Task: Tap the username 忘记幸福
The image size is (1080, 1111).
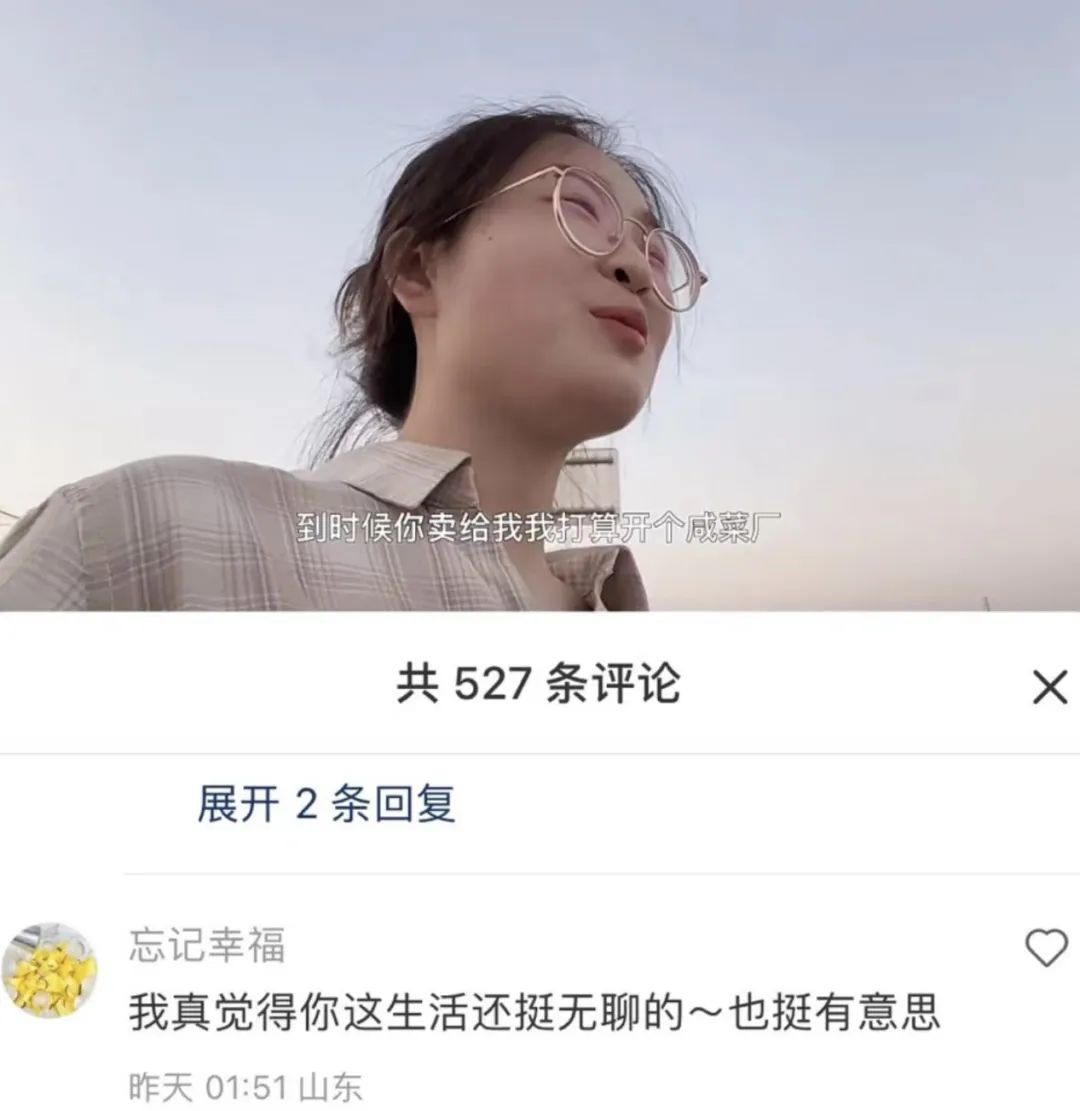Action: point(207,945)
